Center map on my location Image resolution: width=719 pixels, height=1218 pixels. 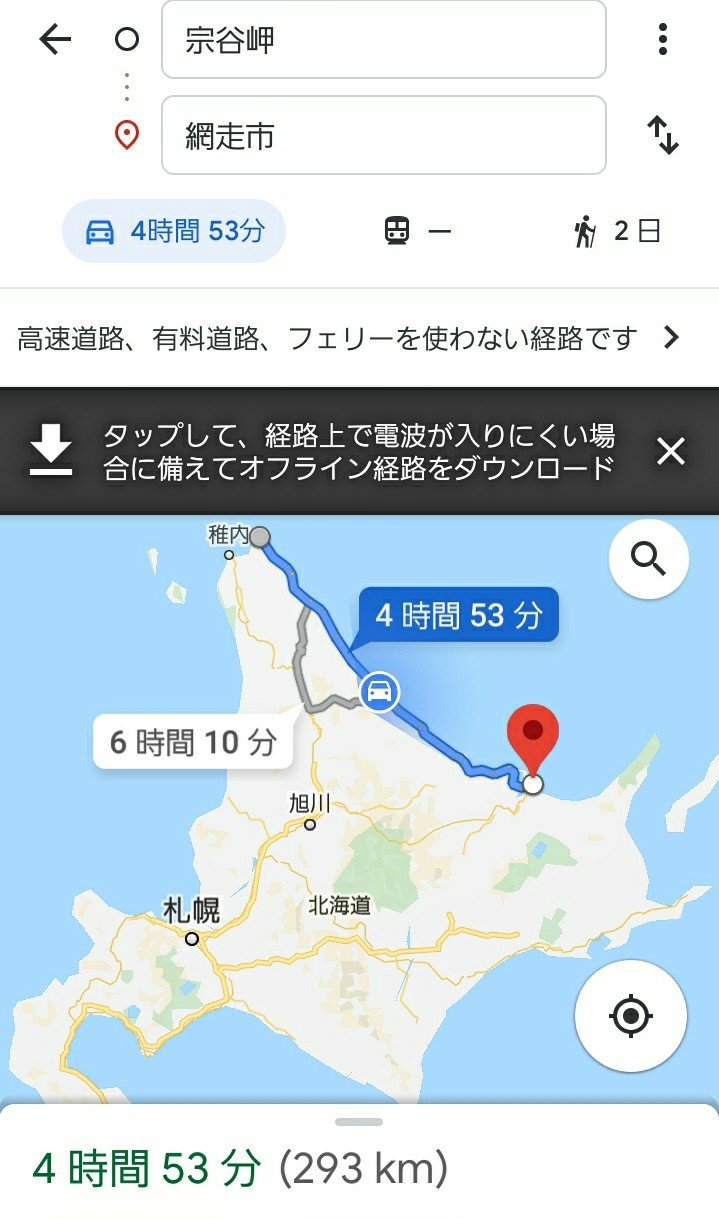click(630, 1016)
